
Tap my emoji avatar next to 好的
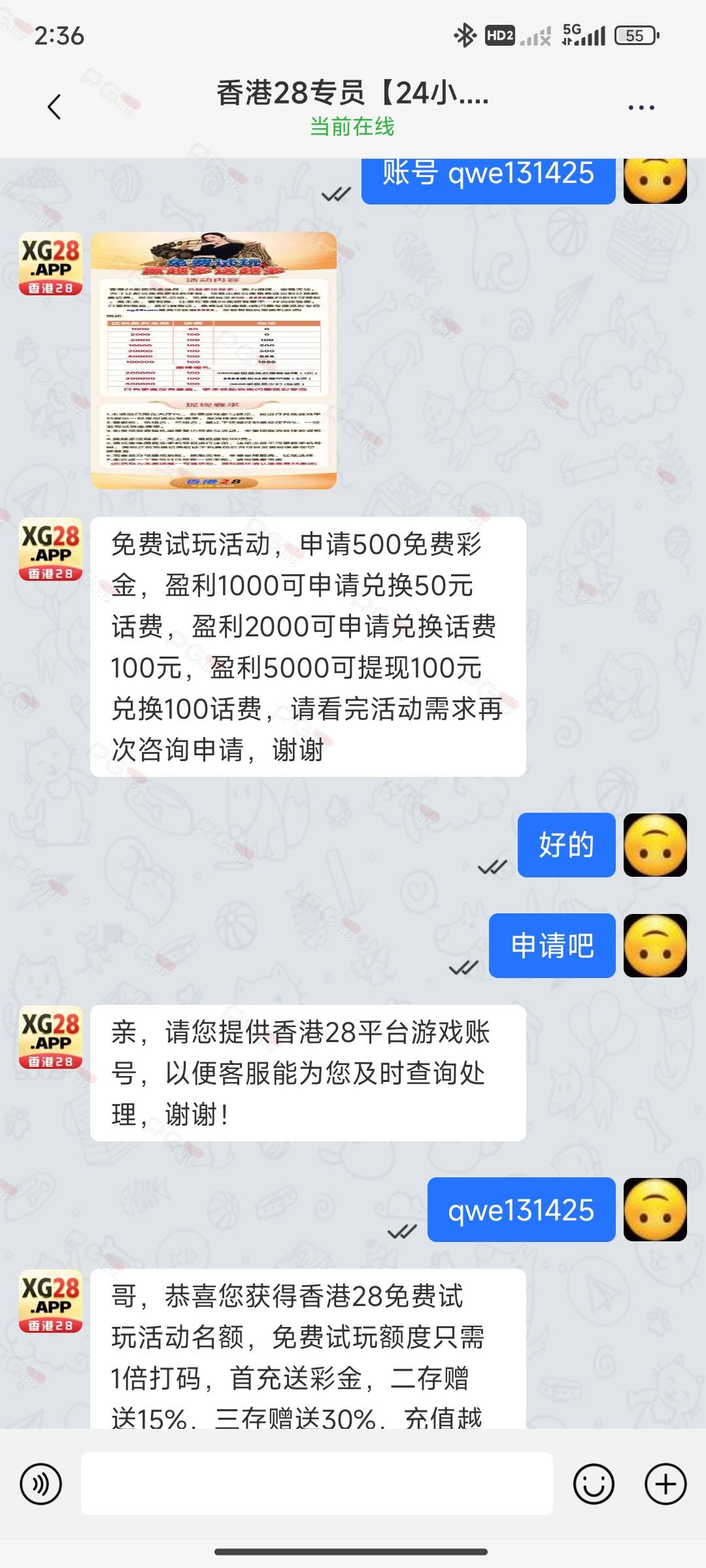[x=655, y=845]
